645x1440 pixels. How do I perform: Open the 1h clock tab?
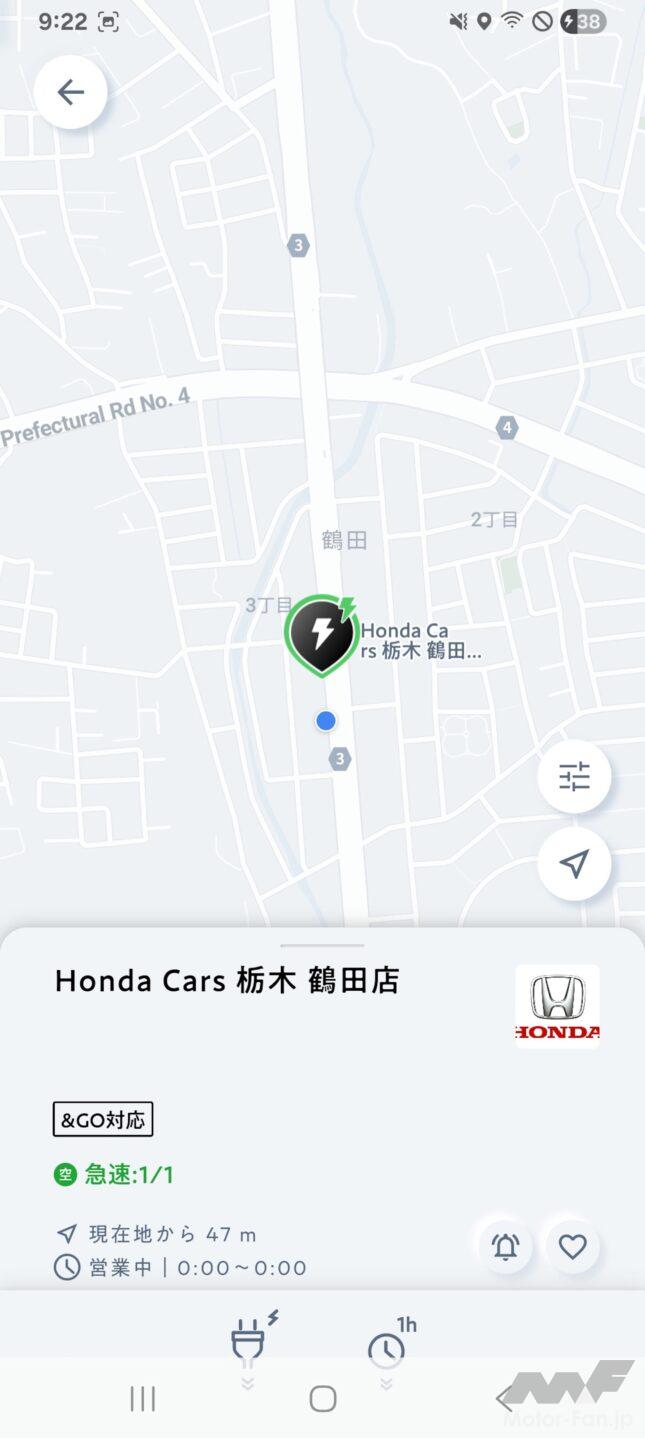[387, 1347]
